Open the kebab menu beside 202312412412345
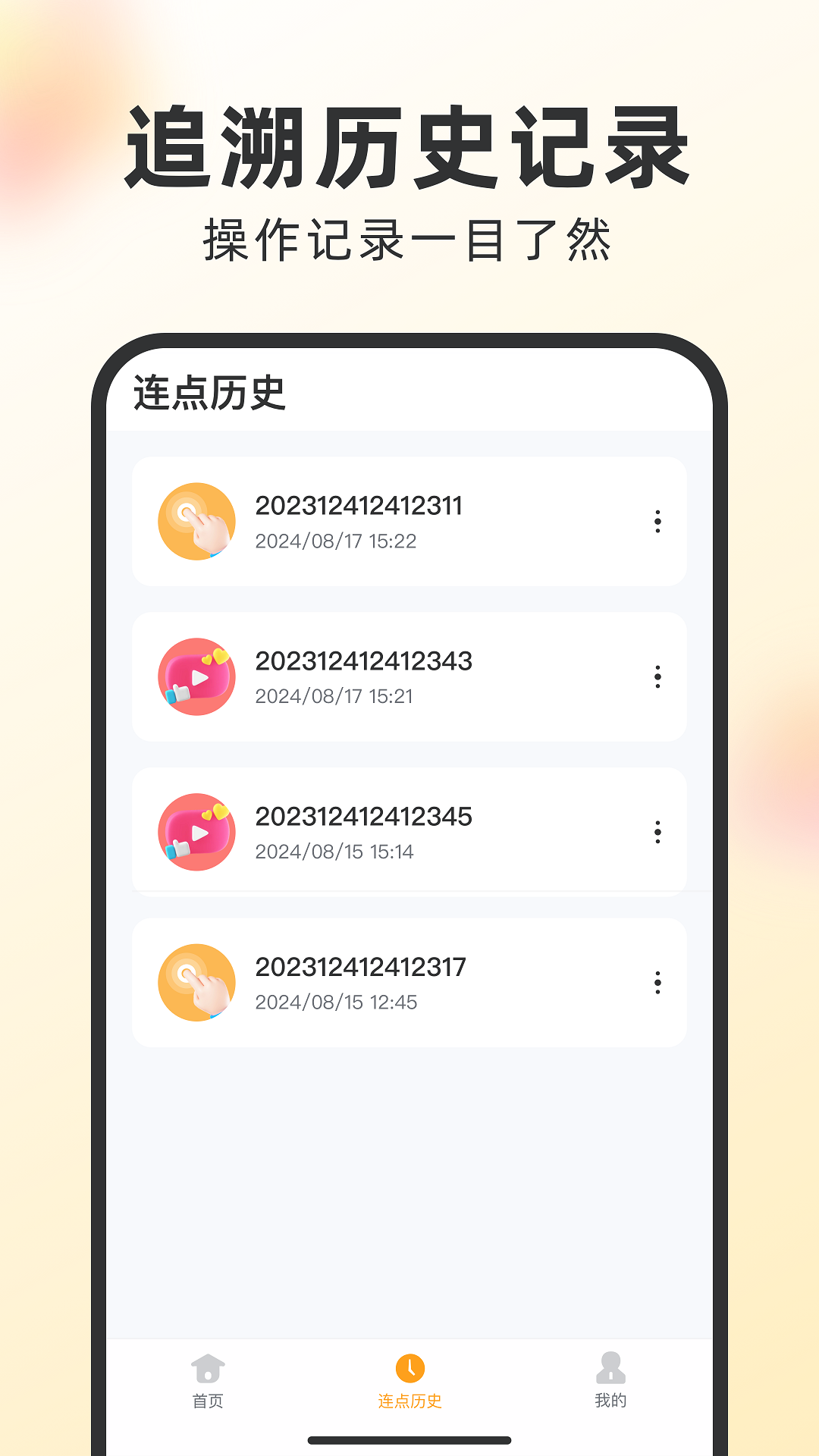 (x=657, y=831)
